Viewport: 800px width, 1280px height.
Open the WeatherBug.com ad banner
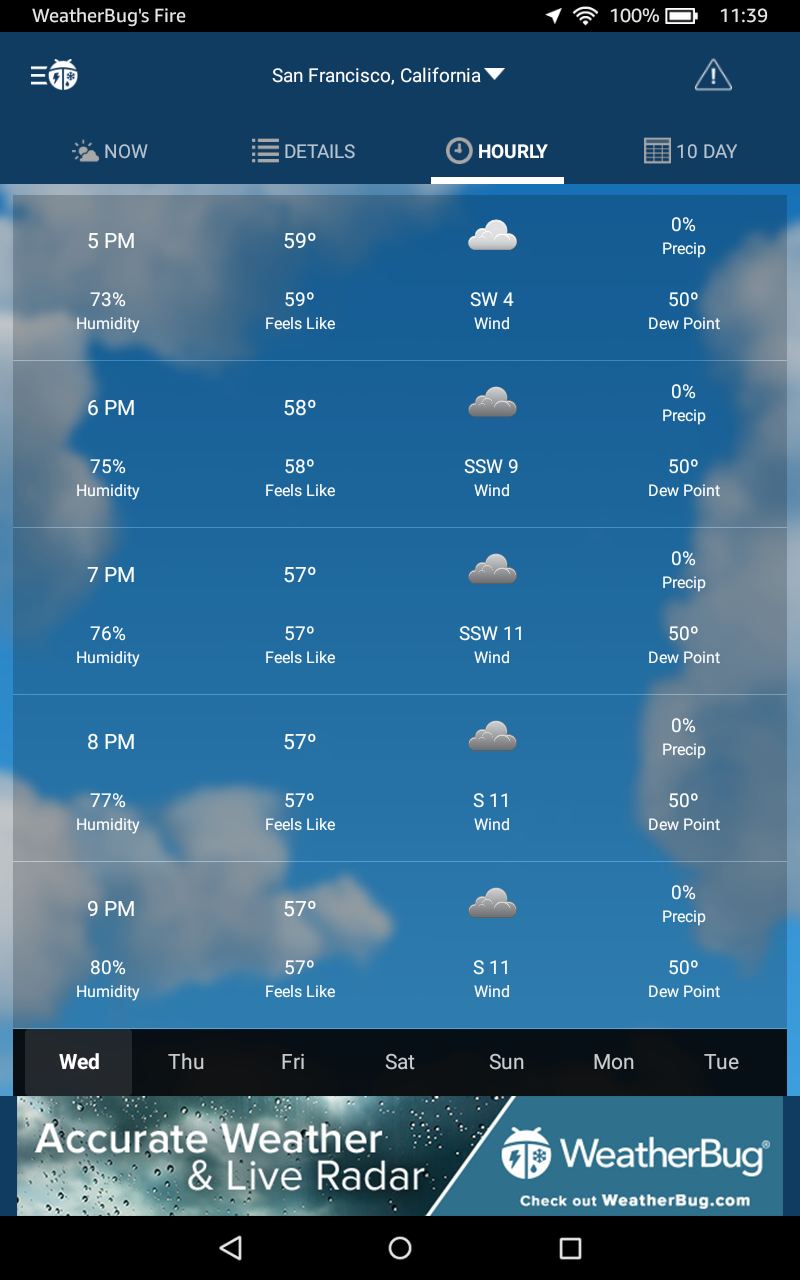point(400,1155)
